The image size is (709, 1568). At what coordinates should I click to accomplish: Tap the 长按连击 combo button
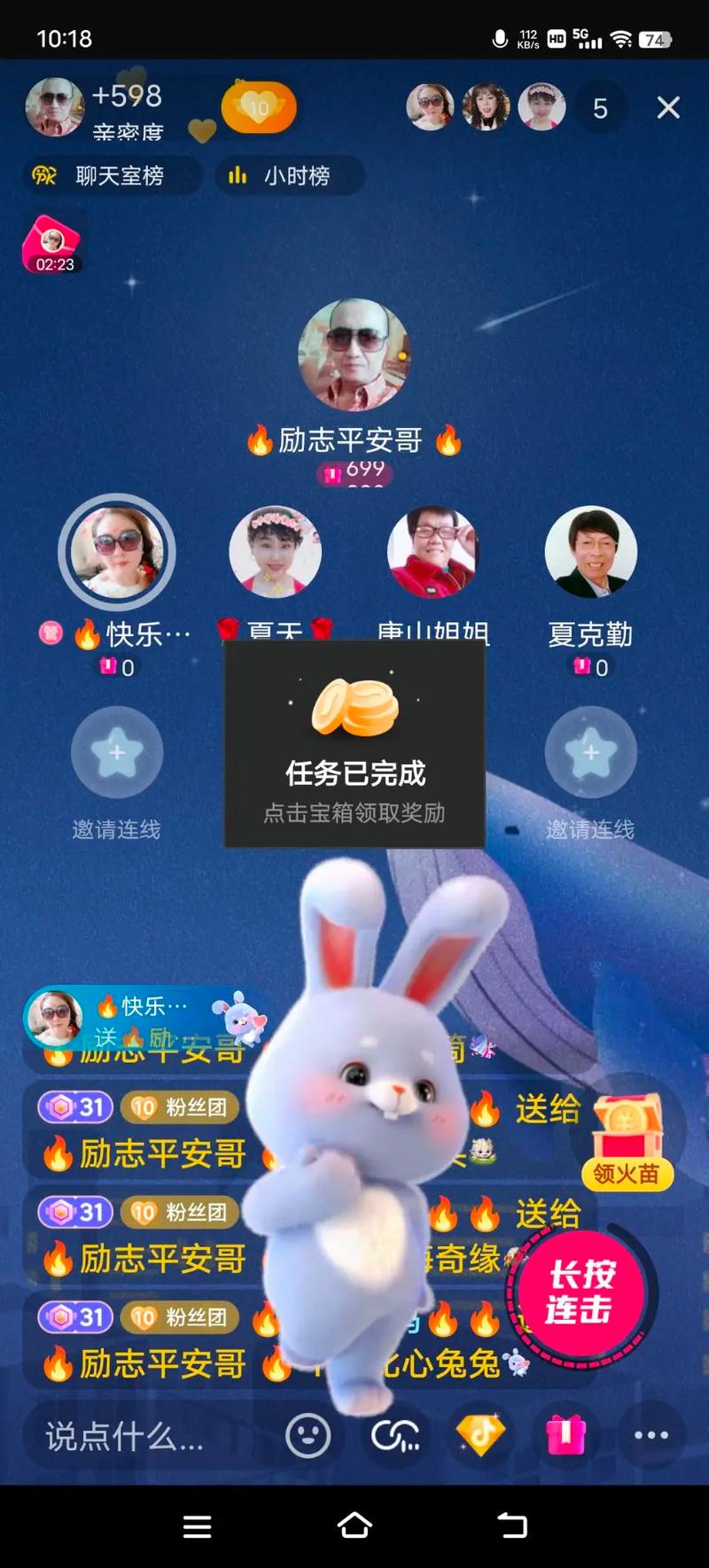(580, 1292)
